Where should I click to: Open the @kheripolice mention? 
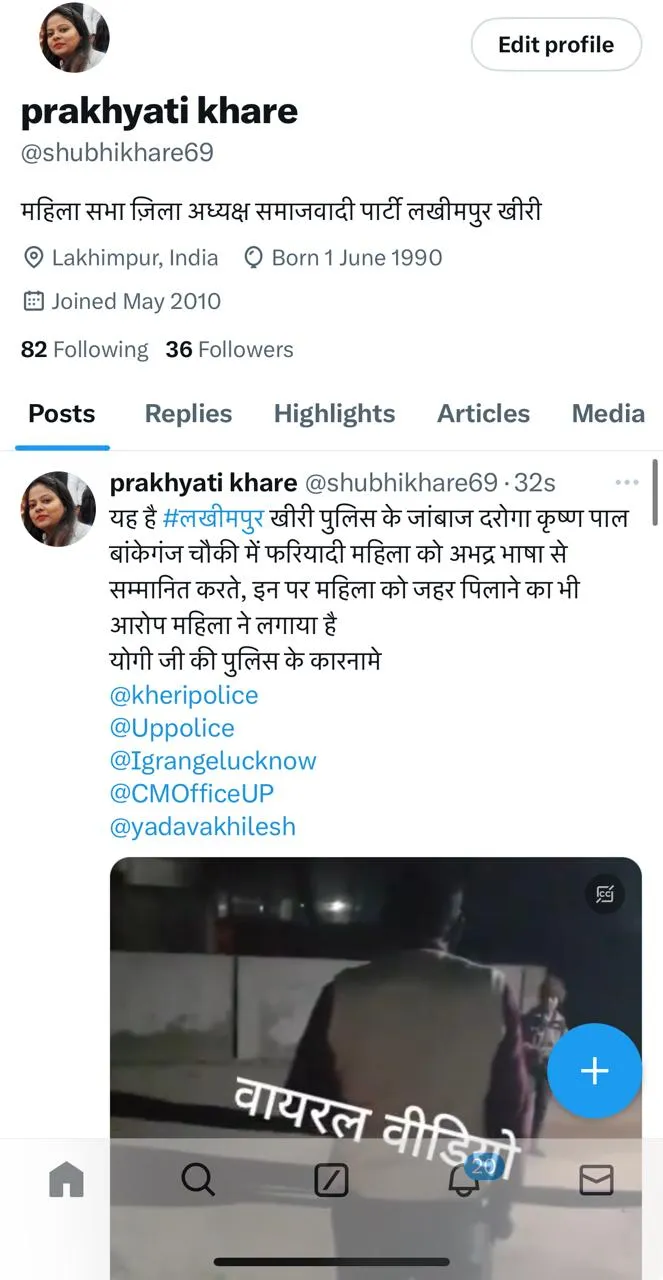pos(184,695)
